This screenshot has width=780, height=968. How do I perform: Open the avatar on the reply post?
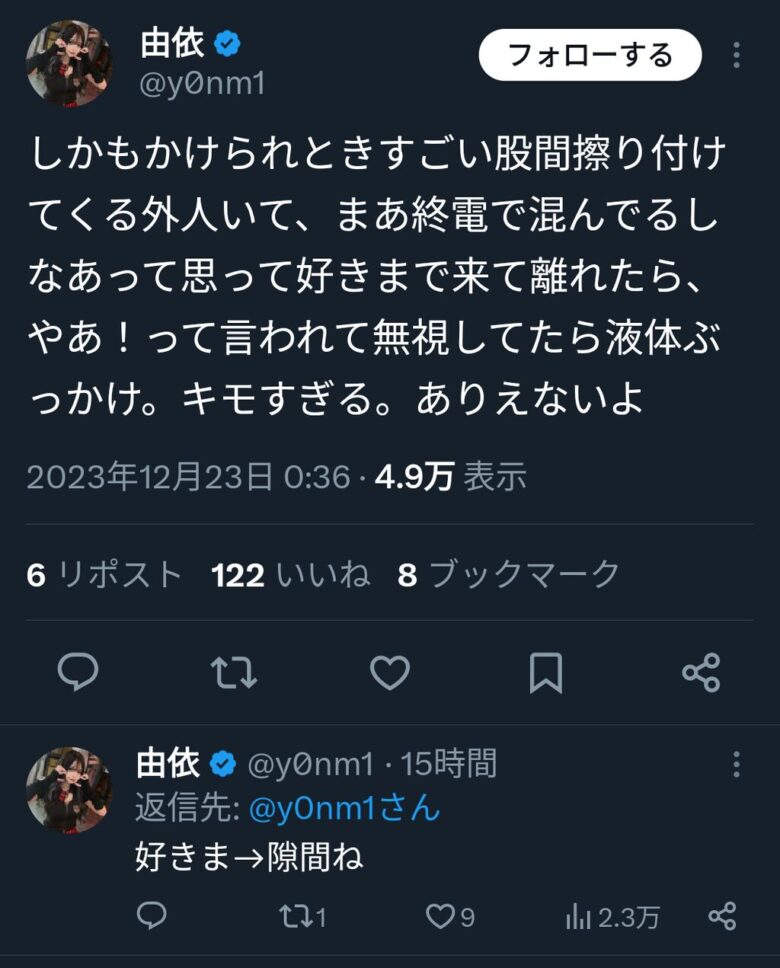pos(69,790)
